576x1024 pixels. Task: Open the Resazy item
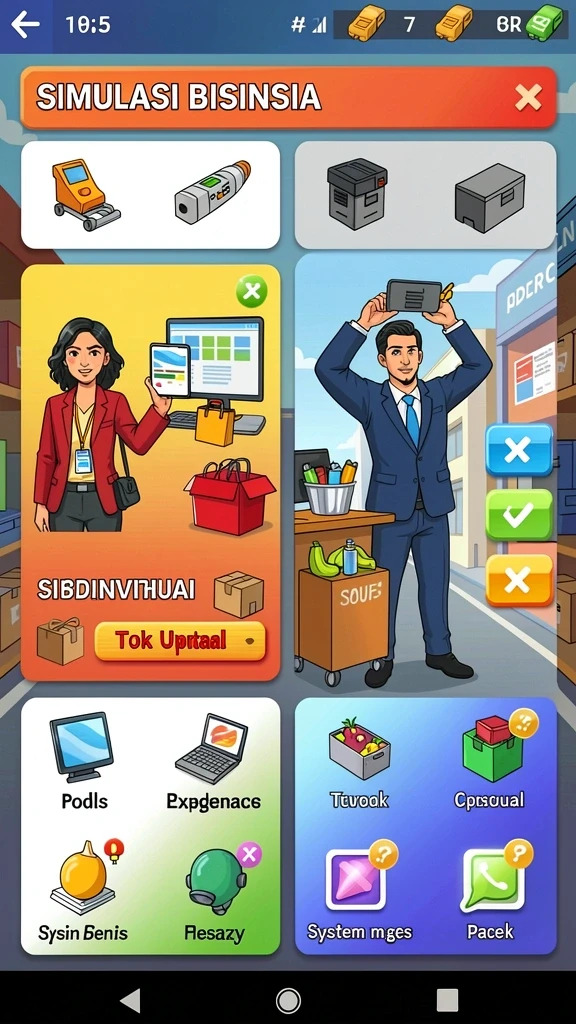216,891
